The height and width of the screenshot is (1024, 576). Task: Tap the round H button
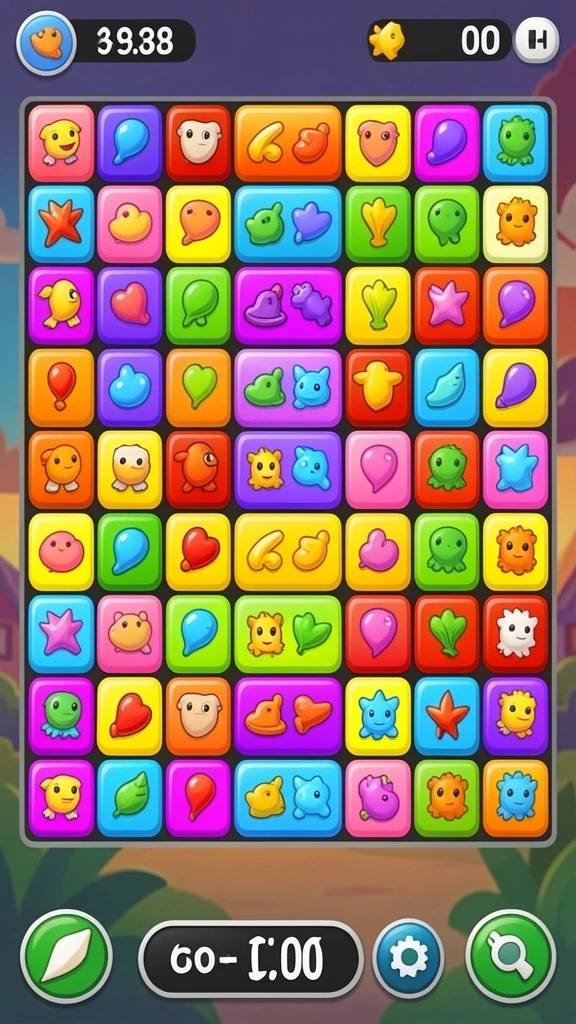pos(537,40)
